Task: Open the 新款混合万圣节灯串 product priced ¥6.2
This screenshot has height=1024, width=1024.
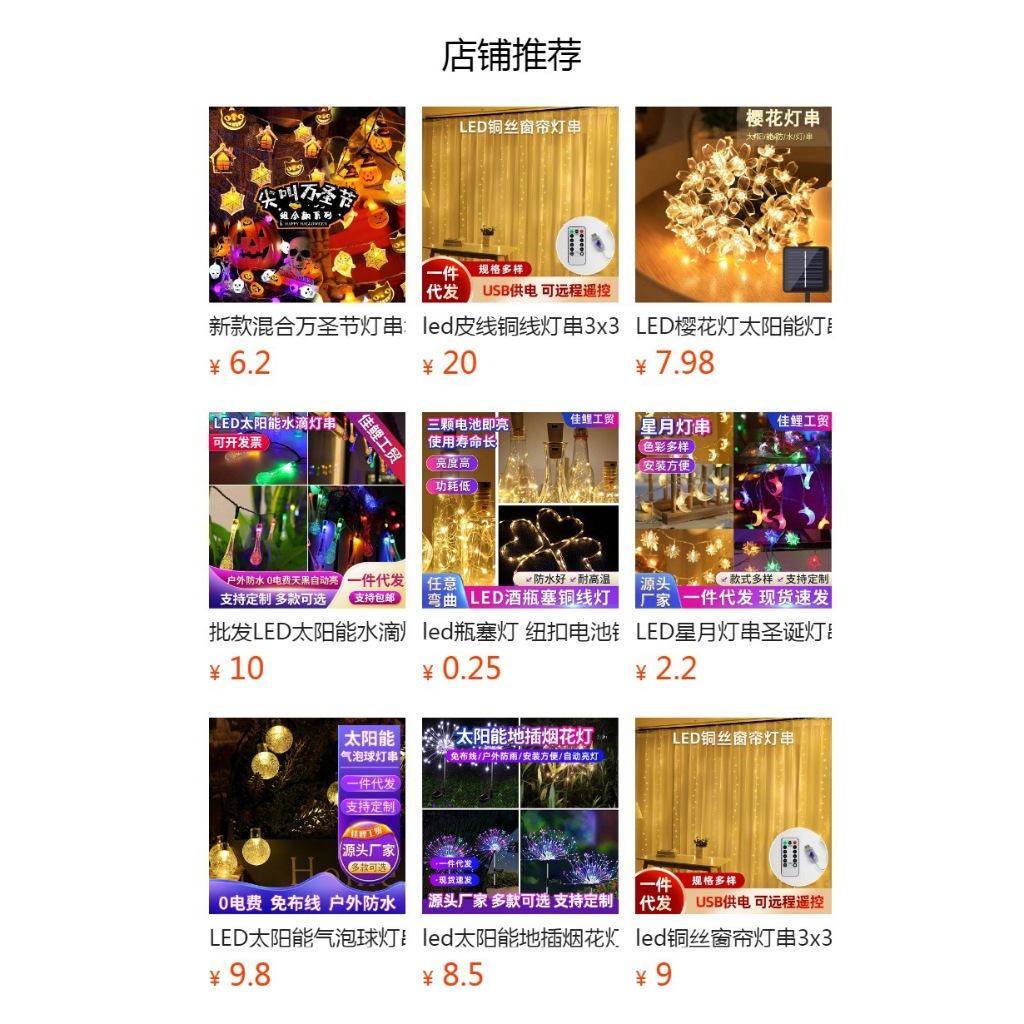Action: 307,205
